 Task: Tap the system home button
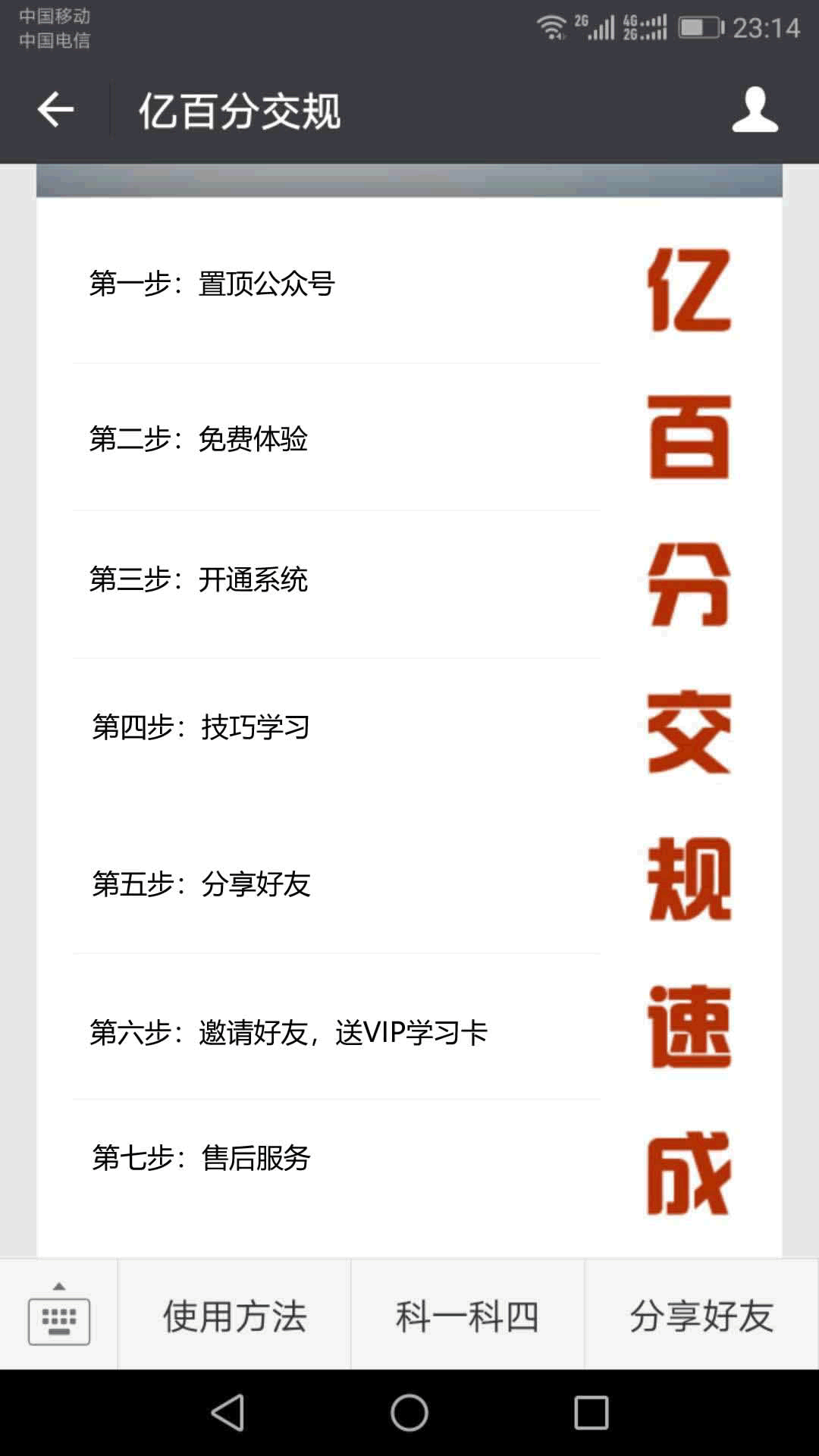[409, 1413]
